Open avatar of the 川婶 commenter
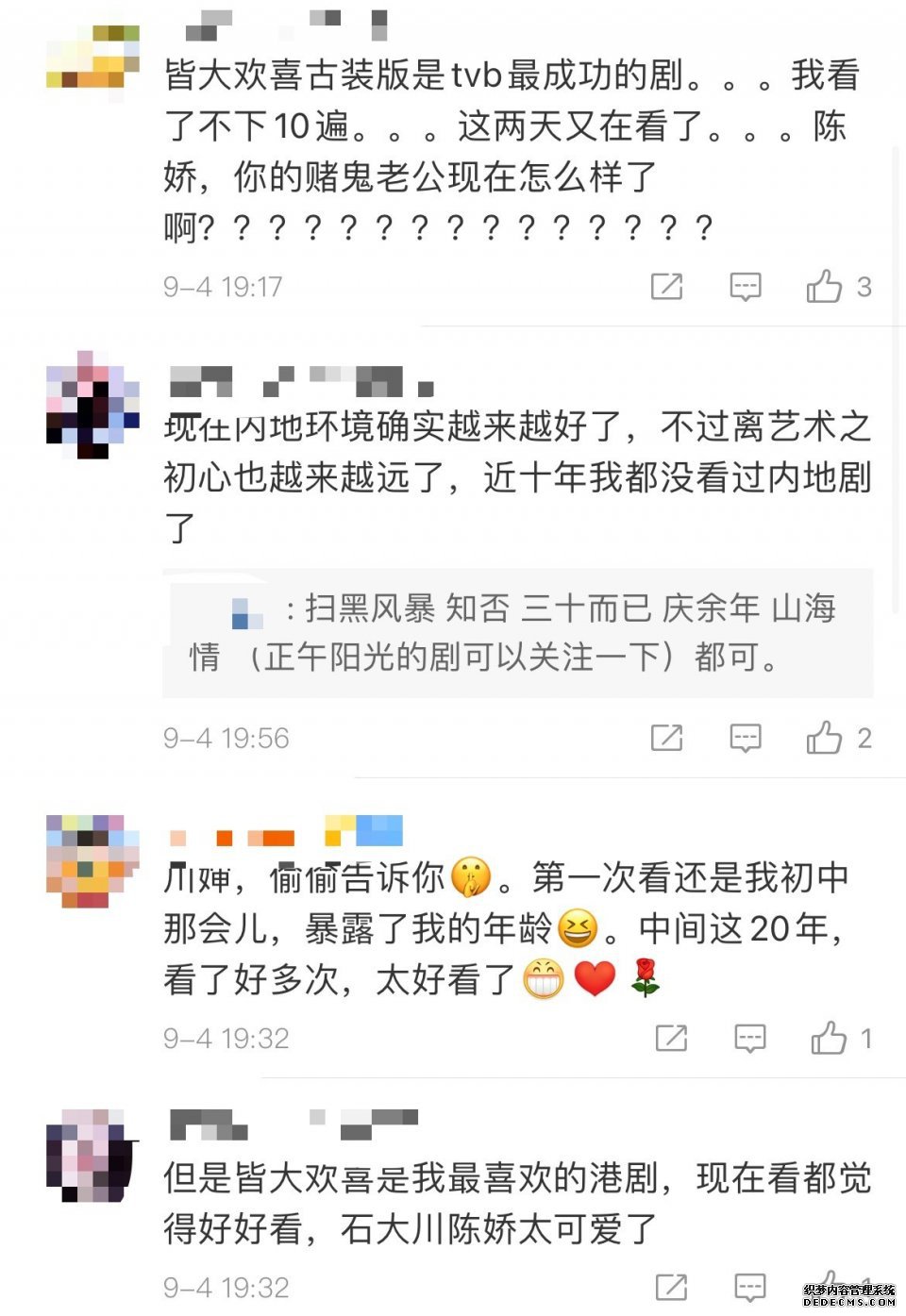 click(92, 860)
